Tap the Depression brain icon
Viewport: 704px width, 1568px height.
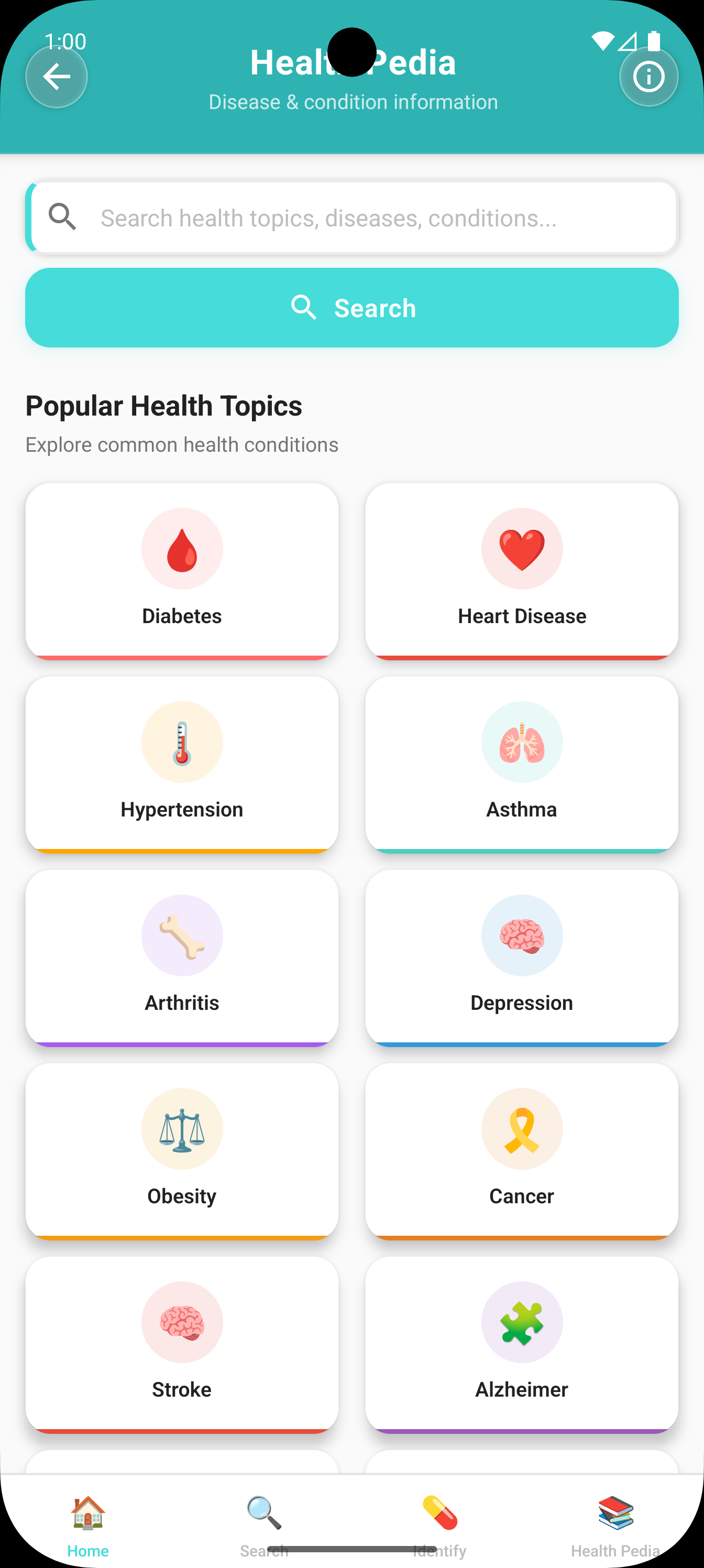[522, 935]
